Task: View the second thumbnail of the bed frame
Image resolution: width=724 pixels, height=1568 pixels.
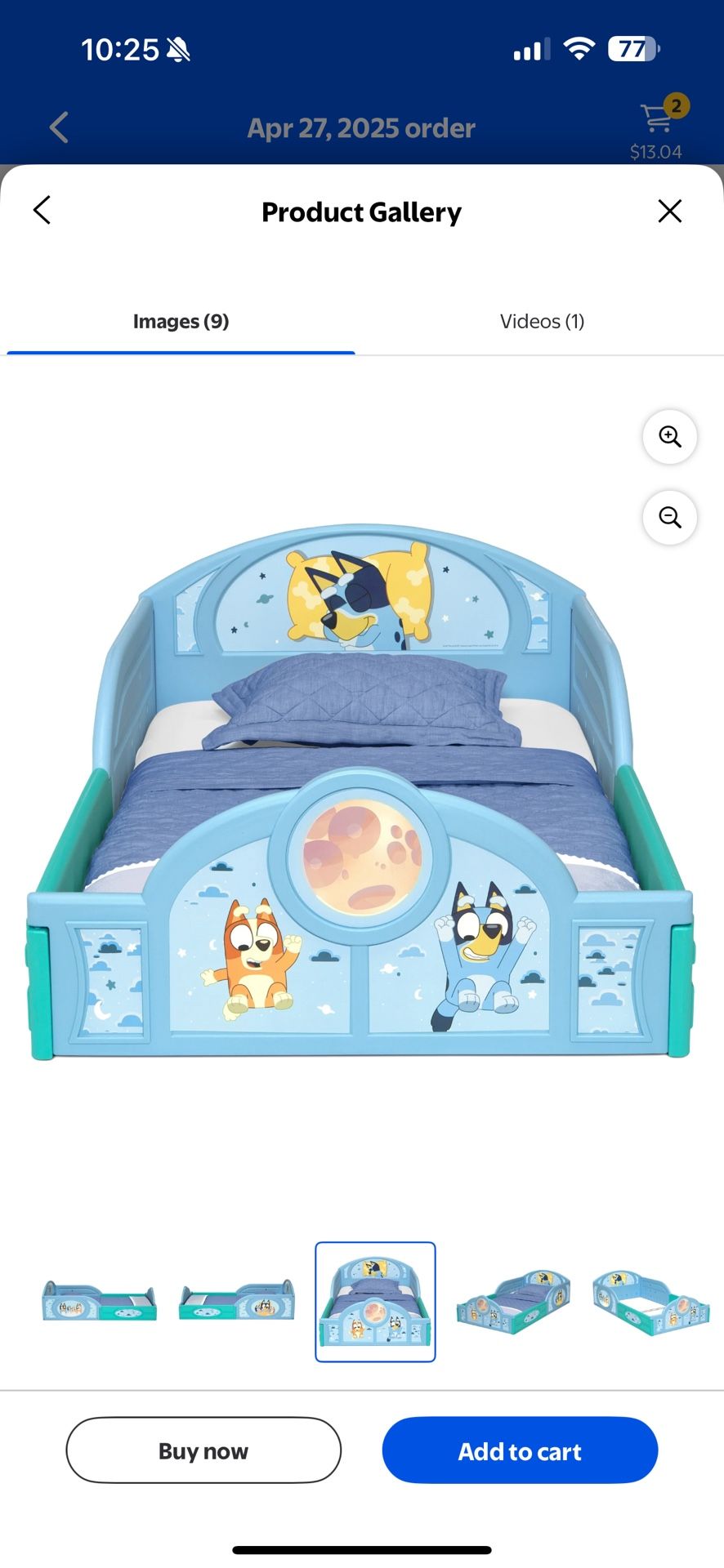Action: pyautogui.click(x=237, y=1301)
